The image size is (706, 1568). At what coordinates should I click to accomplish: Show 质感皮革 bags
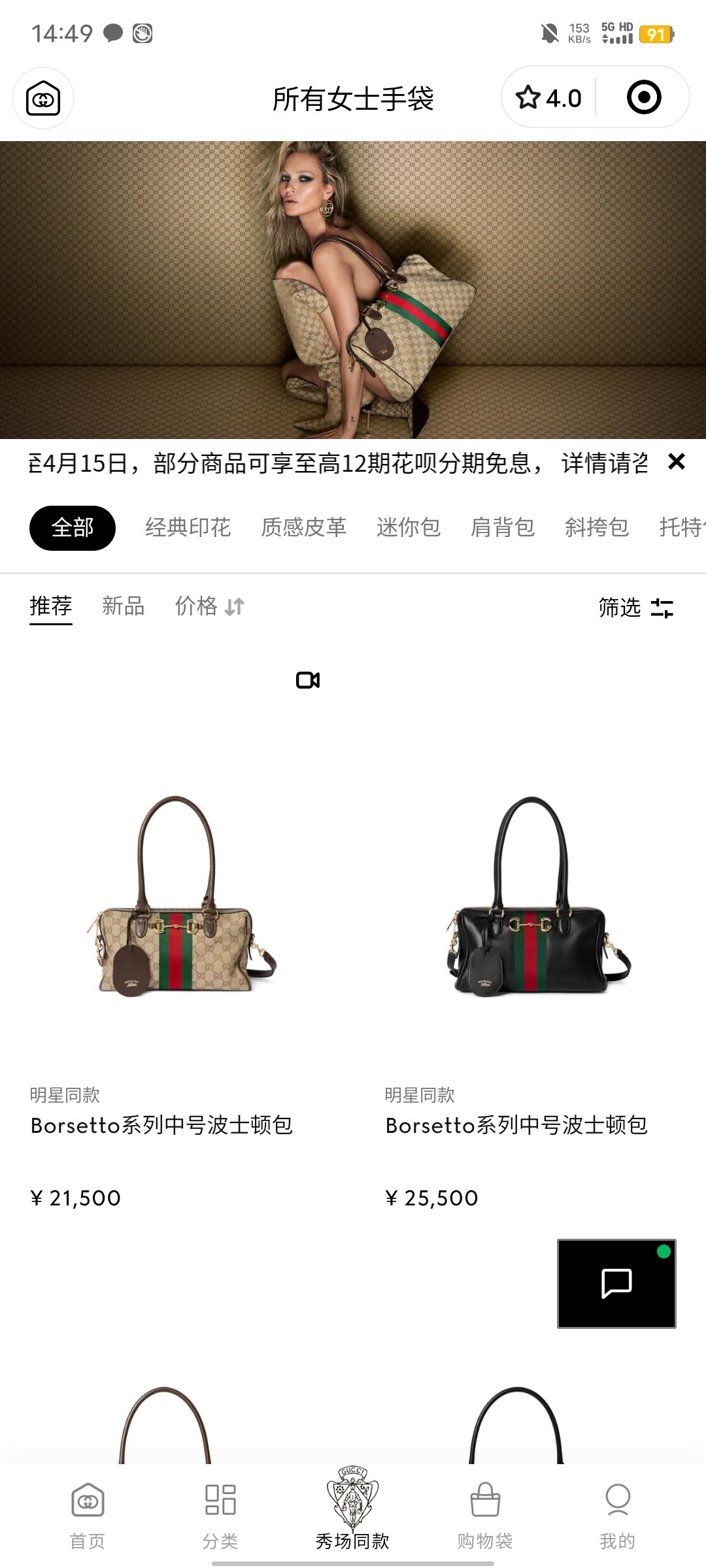(x=303, y=527)
